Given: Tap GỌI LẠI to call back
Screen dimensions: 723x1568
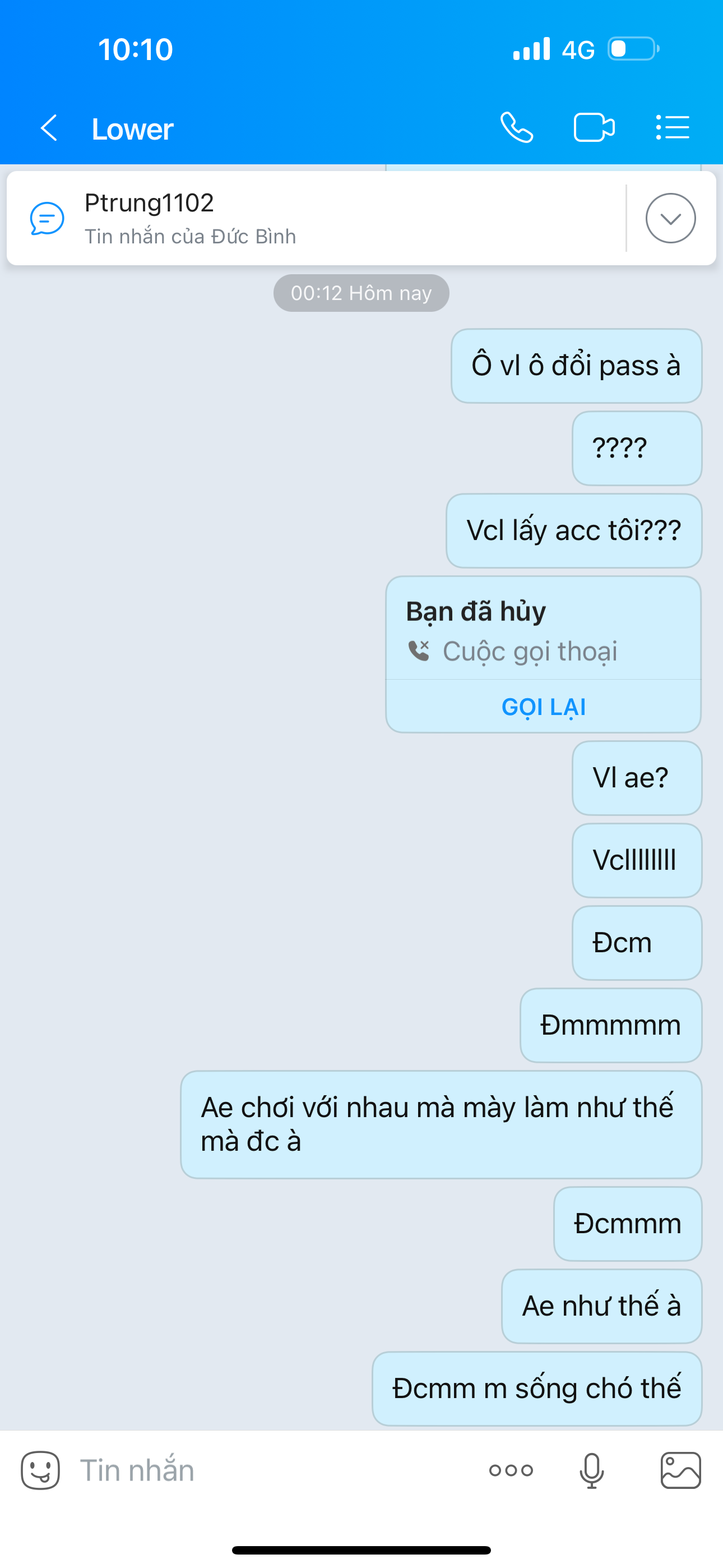Looking at the screenshot, I should coord(544,707).
